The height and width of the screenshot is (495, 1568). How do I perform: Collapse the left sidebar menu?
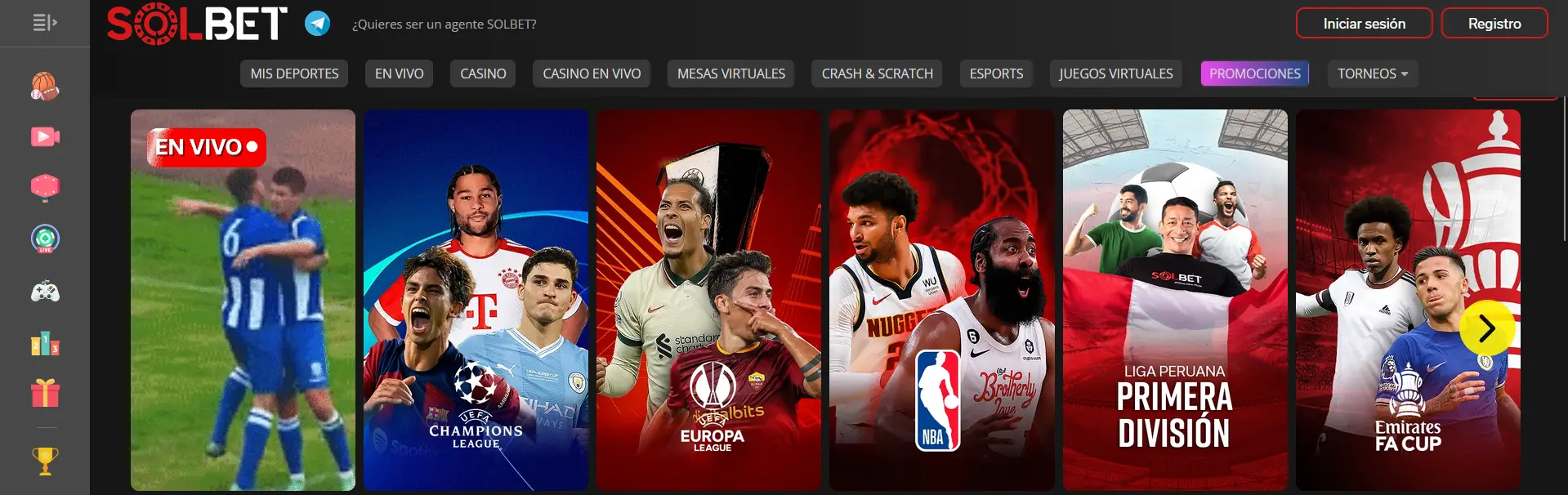point(44,23)
